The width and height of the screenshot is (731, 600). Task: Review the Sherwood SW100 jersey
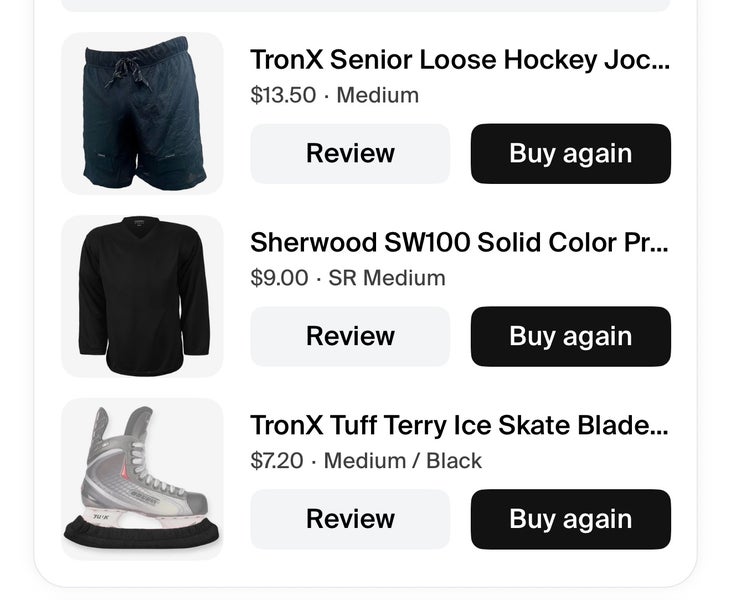coord(350,336)
